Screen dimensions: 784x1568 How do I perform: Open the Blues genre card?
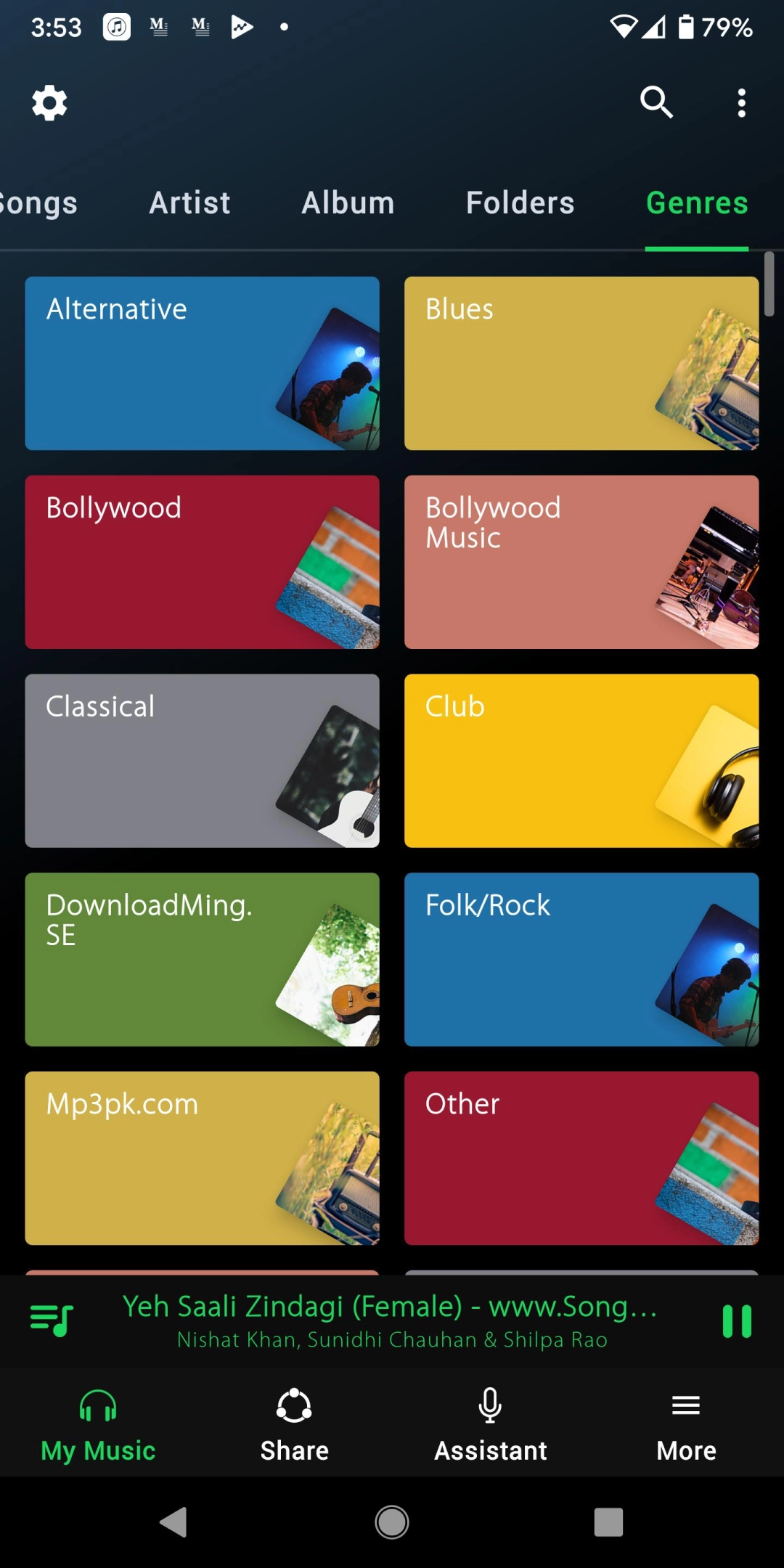pos(581,363)
